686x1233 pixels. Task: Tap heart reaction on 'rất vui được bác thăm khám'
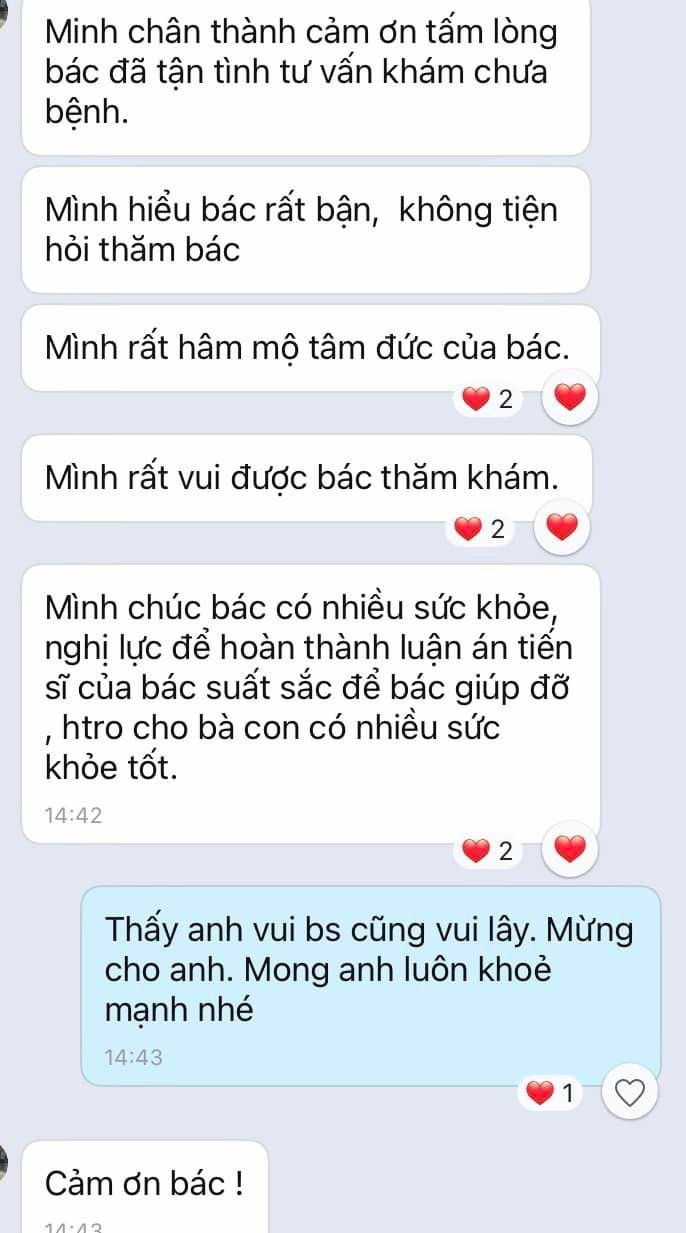[563, 528]
